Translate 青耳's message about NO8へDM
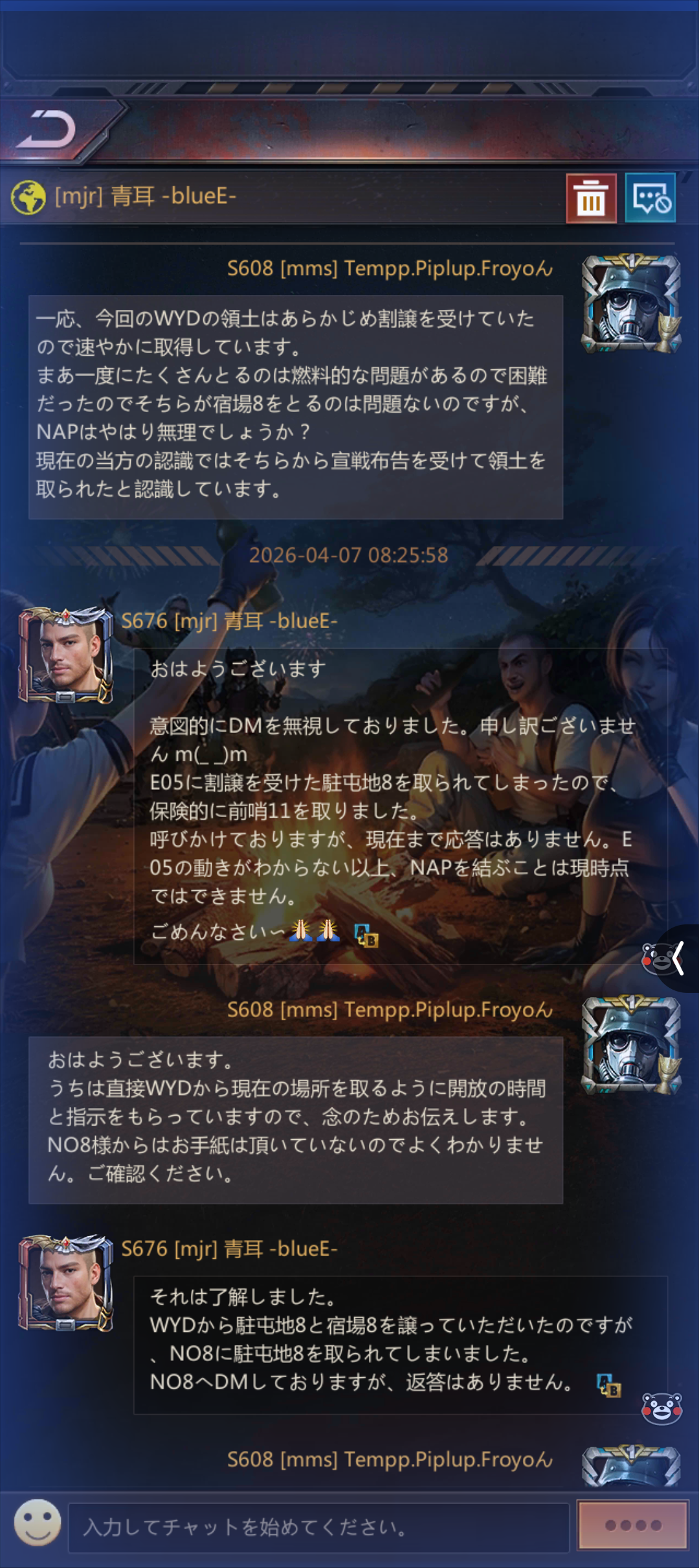The height and width of the screenshot is (1568, 699). pos(608,1385)
